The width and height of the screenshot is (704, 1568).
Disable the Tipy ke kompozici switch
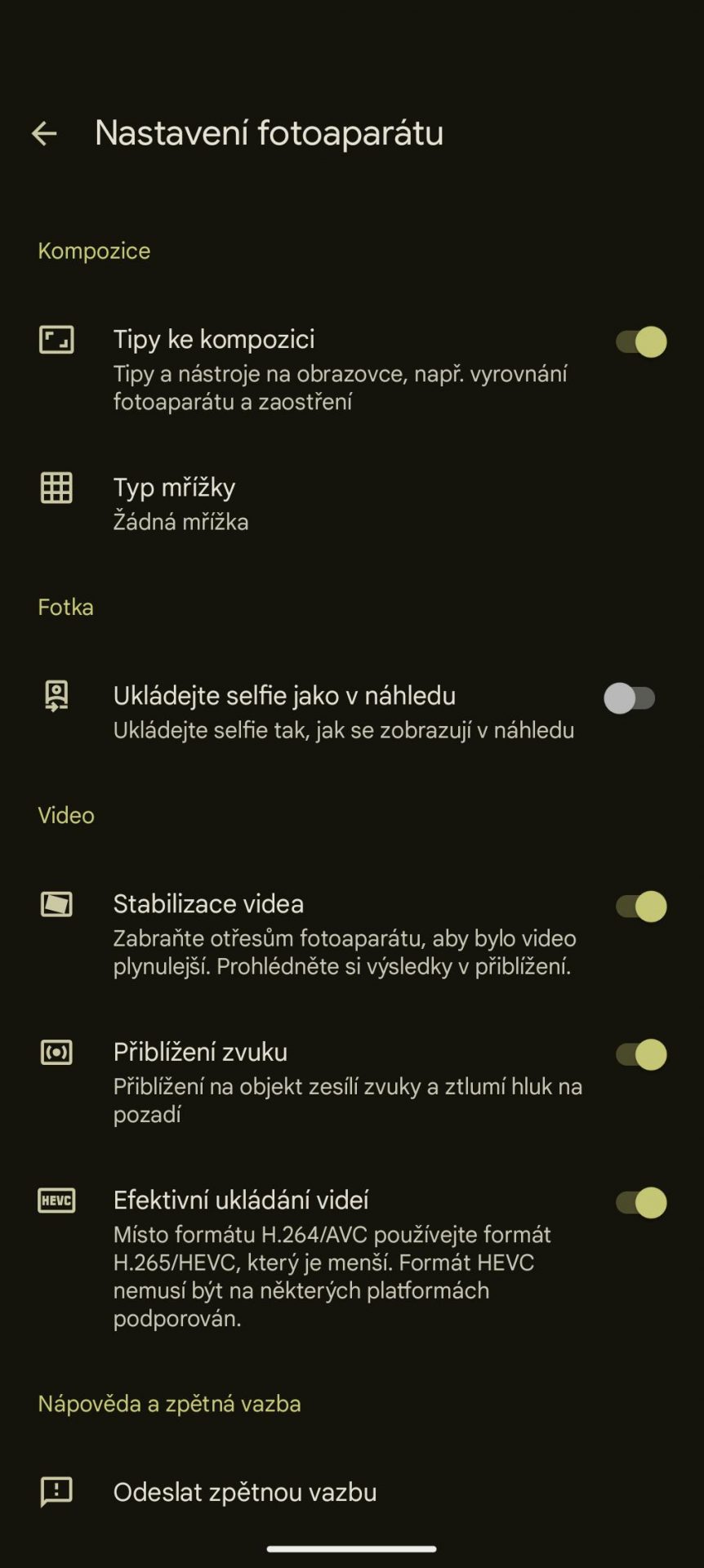641,341
